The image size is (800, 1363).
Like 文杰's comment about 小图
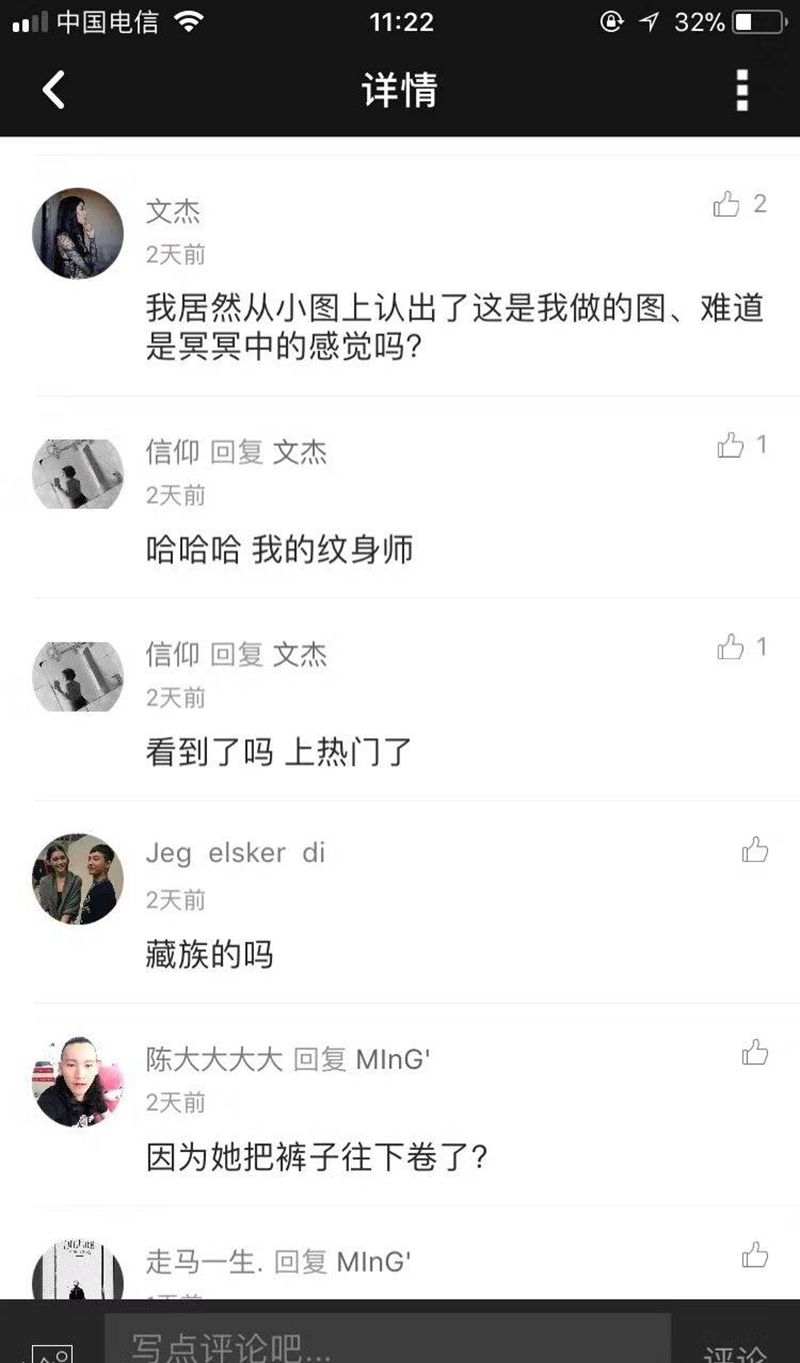727,205
